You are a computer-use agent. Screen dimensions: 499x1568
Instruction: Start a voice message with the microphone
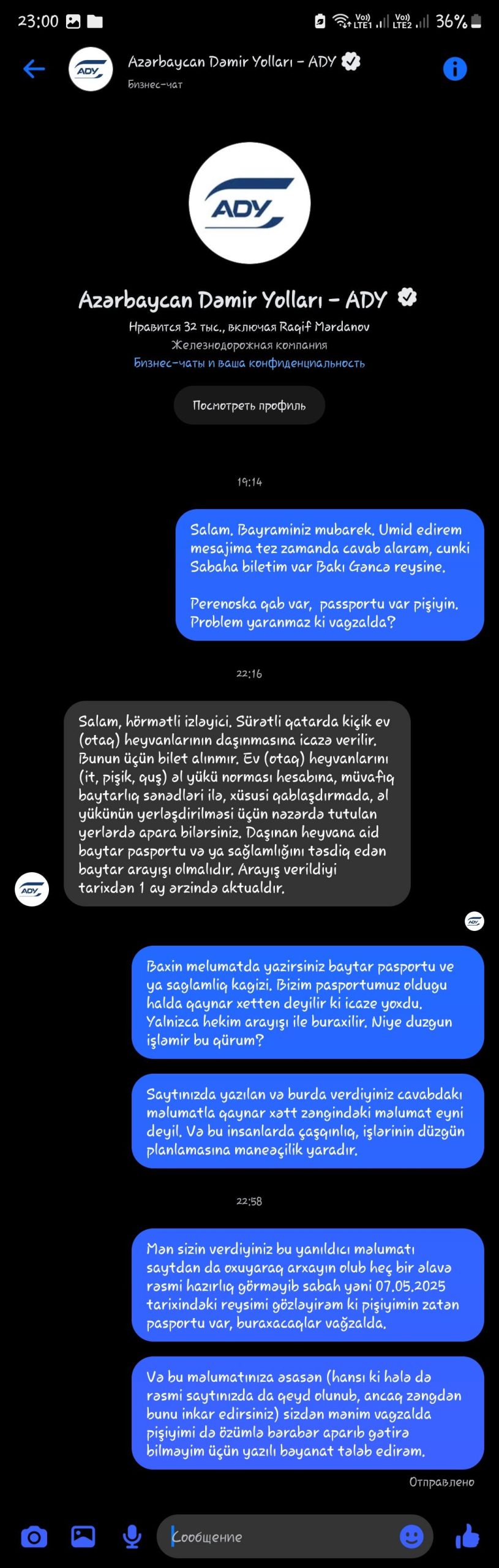tap(132, 1537)
